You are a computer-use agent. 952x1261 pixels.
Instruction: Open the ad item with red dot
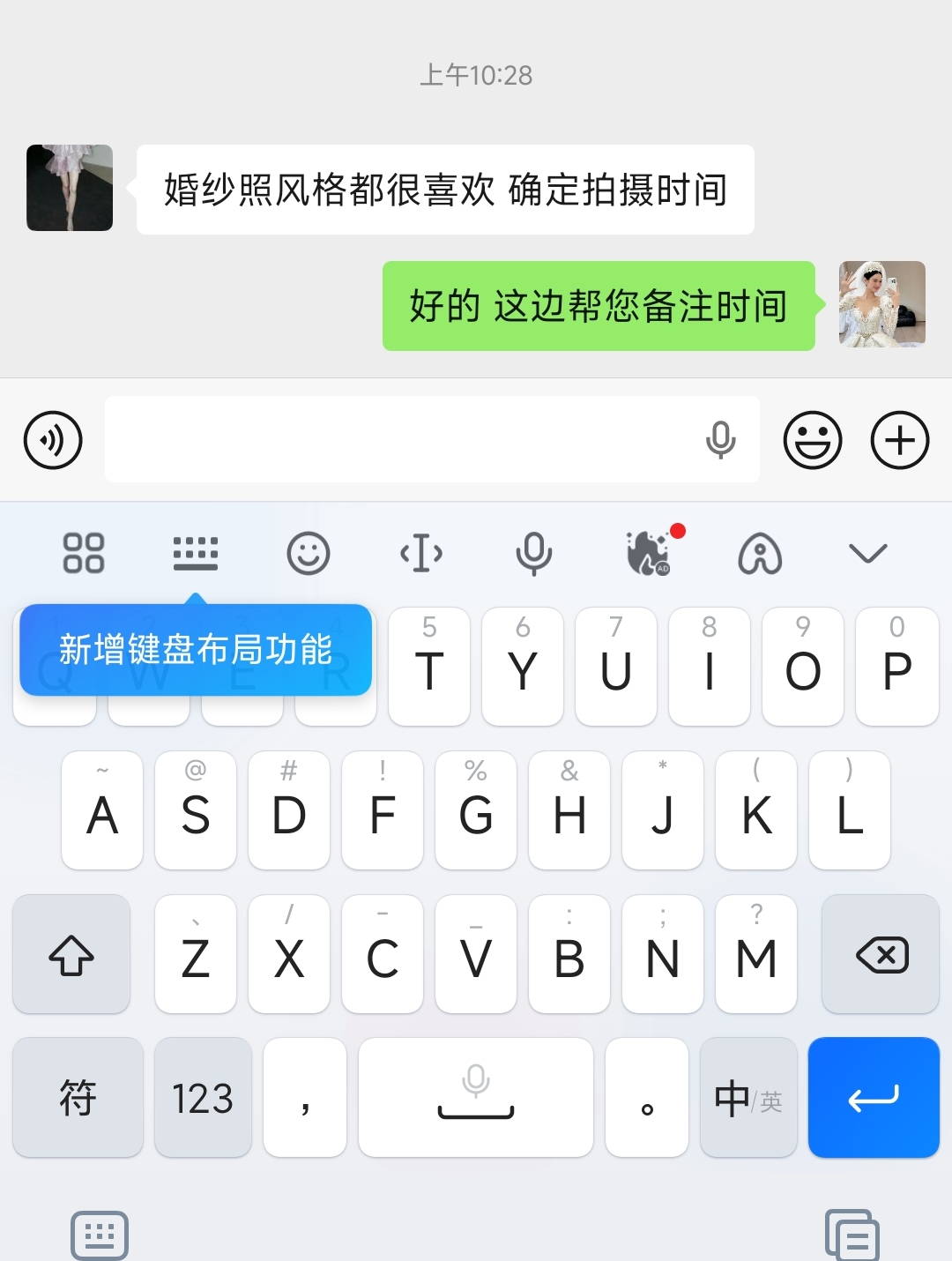649,554
